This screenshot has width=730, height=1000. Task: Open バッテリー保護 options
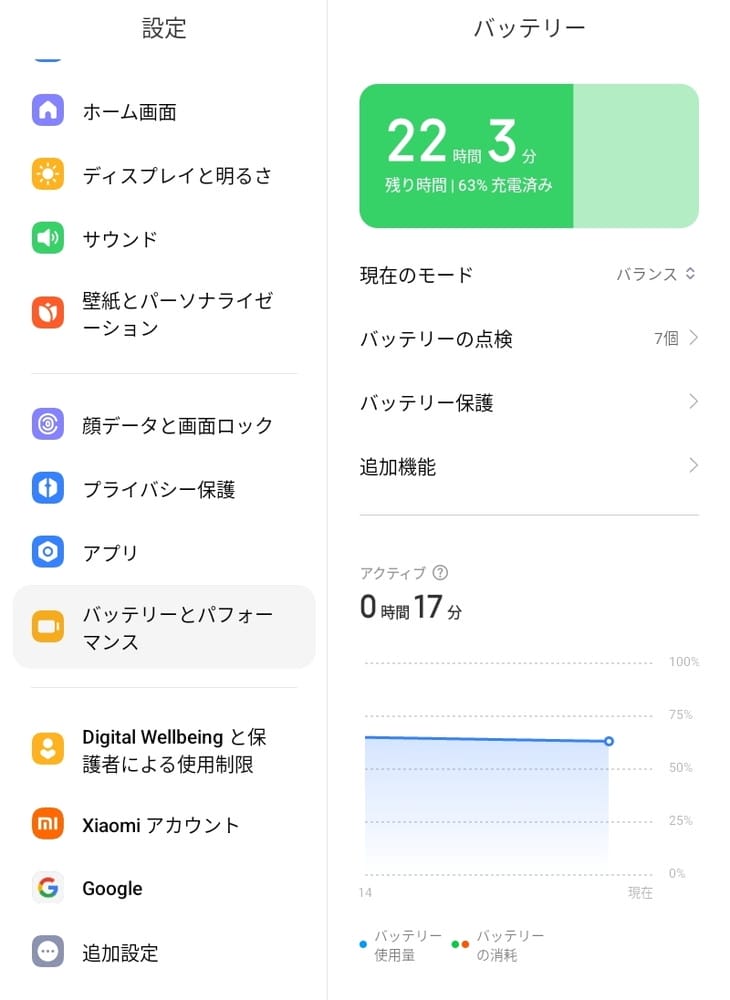528,403
